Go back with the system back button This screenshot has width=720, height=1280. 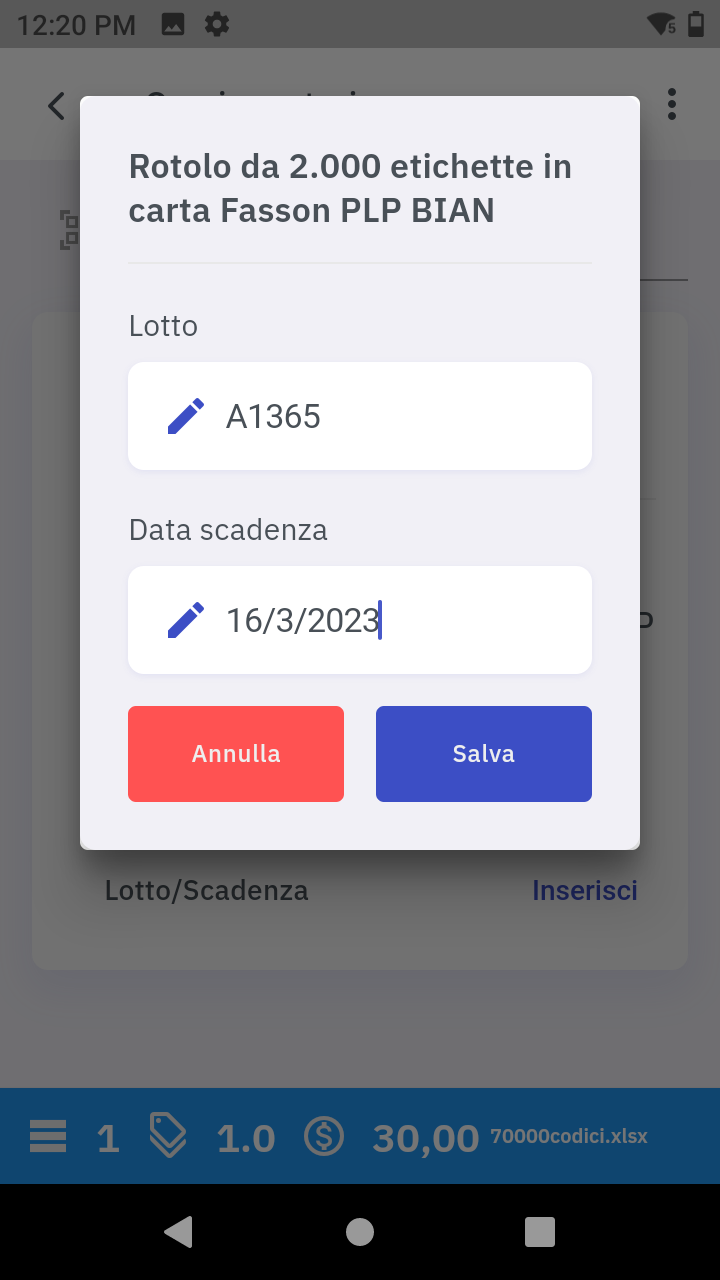(179, 1232)
